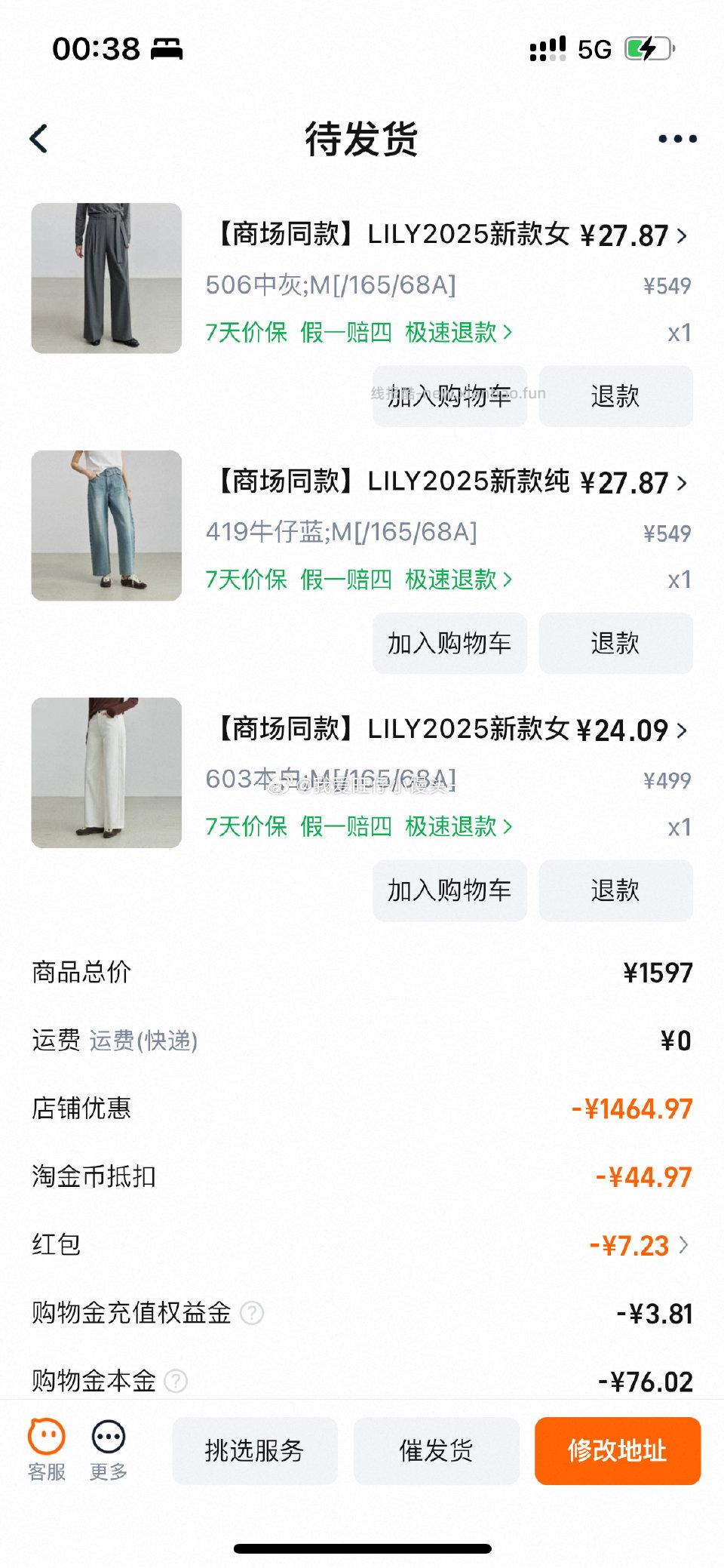Tap 修改地址 to change delivery address
The height and width of the screenshot is (1568, 724).
pyautogui.click(x=618, y=1451)
